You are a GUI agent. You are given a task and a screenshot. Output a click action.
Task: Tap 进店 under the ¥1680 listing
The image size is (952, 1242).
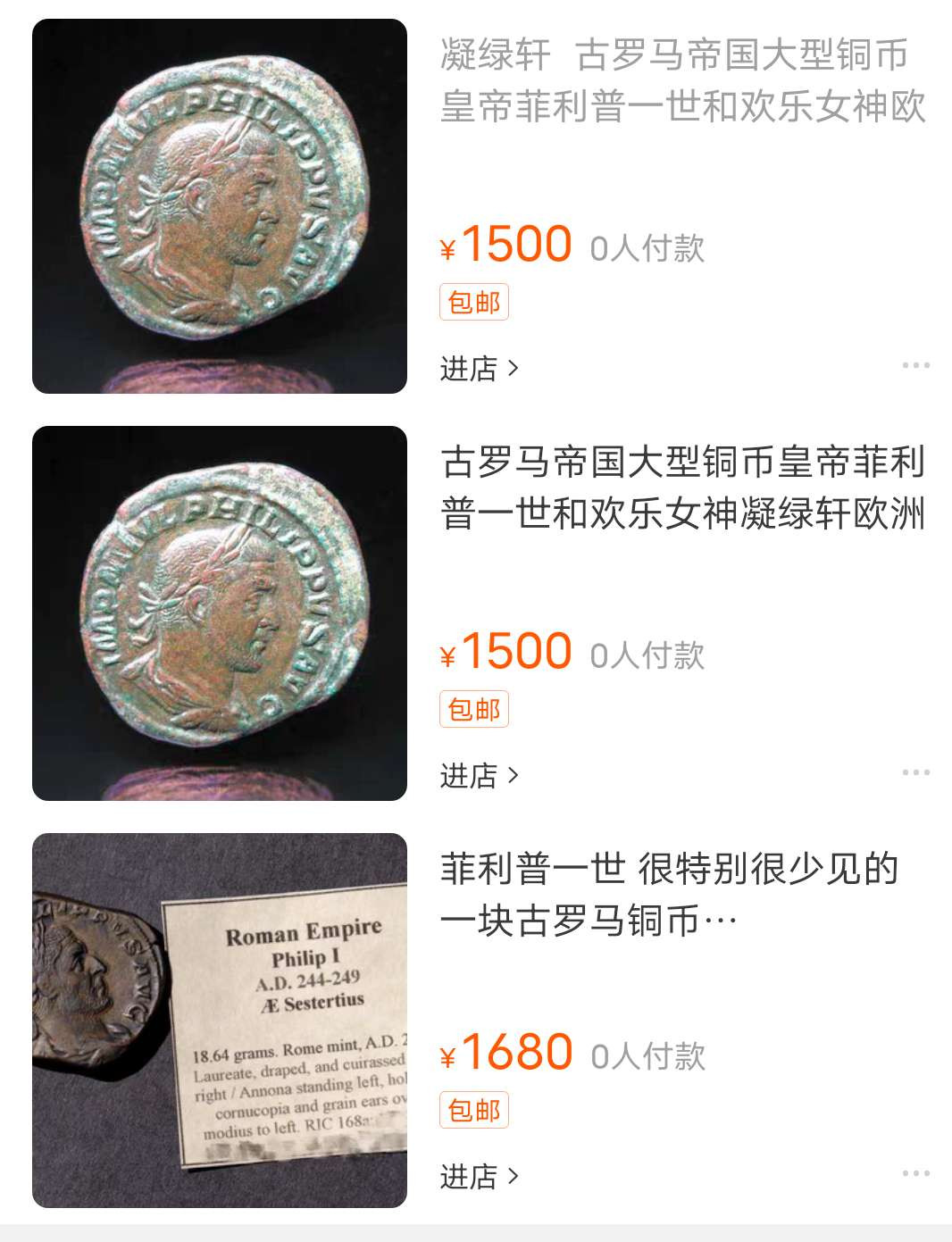[x=479, y=1176]
